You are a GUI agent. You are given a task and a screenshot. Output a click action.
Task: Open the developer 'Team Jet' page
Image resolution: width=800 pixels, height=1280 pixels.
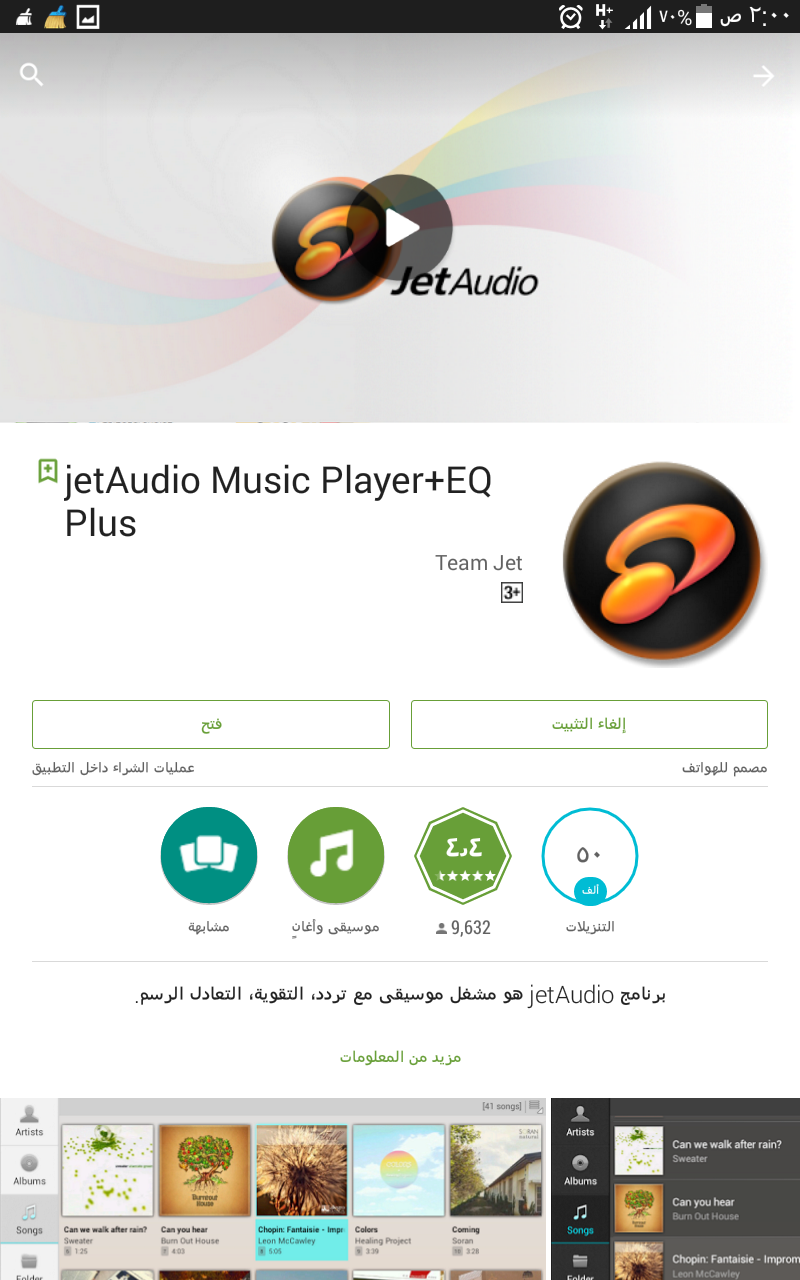point(479,562)
